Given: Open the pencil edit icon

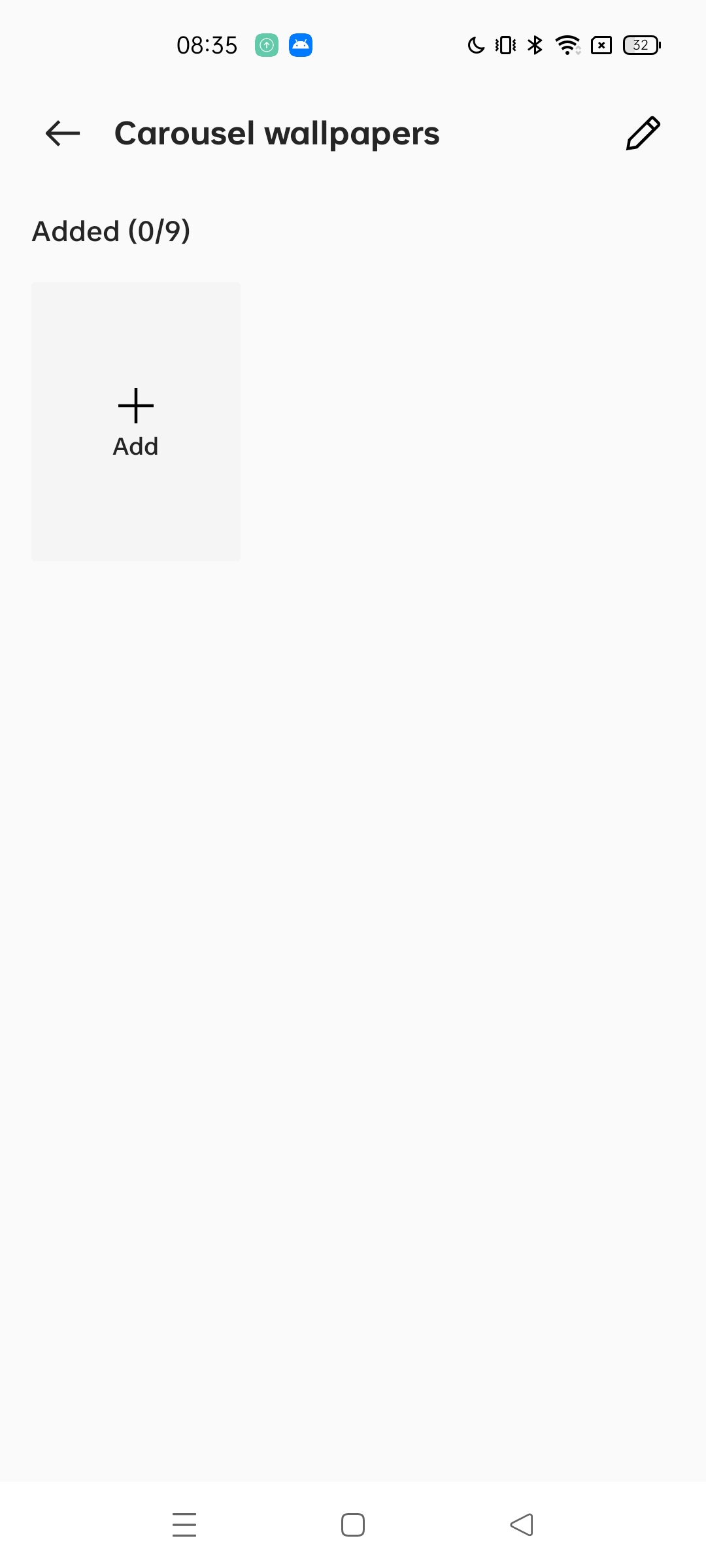Looking at the screenshot, I should pyautogui.click(x=643, y=133).
